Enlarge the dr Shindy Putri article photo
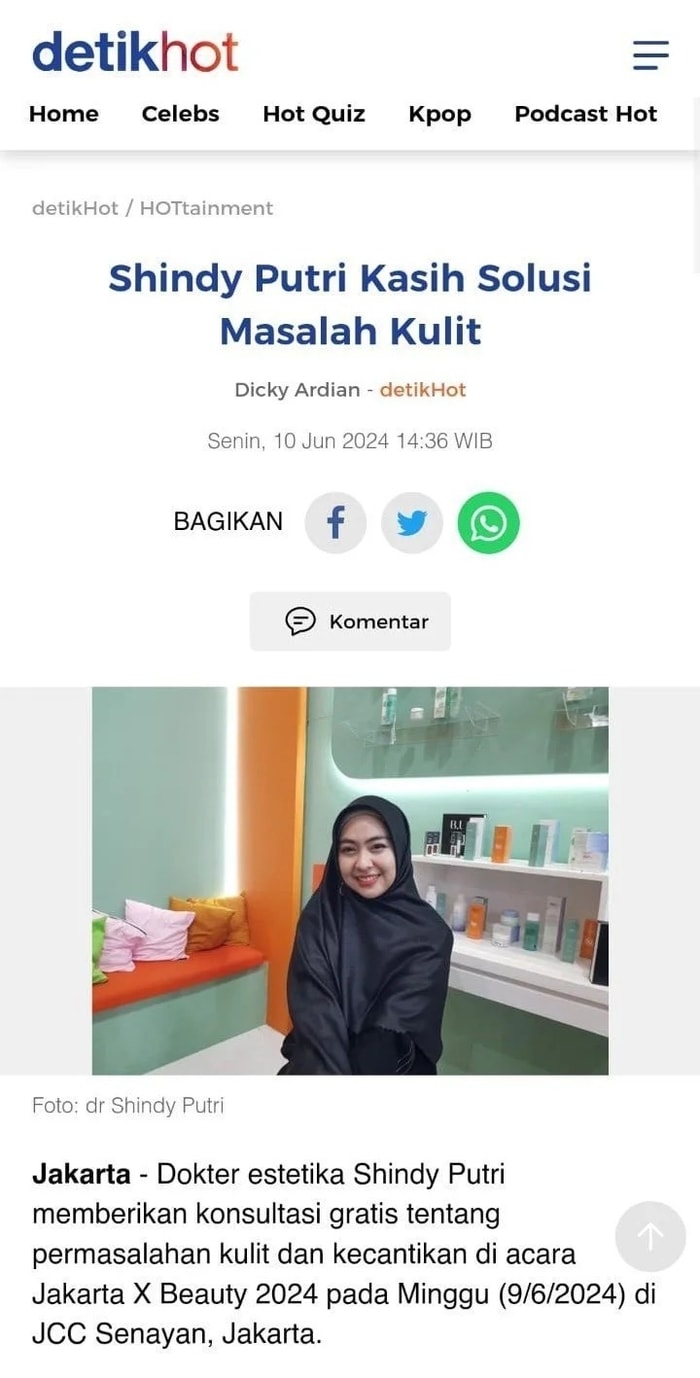The width and height of the screenshot is (700, 1378). [x=350, y=880]
